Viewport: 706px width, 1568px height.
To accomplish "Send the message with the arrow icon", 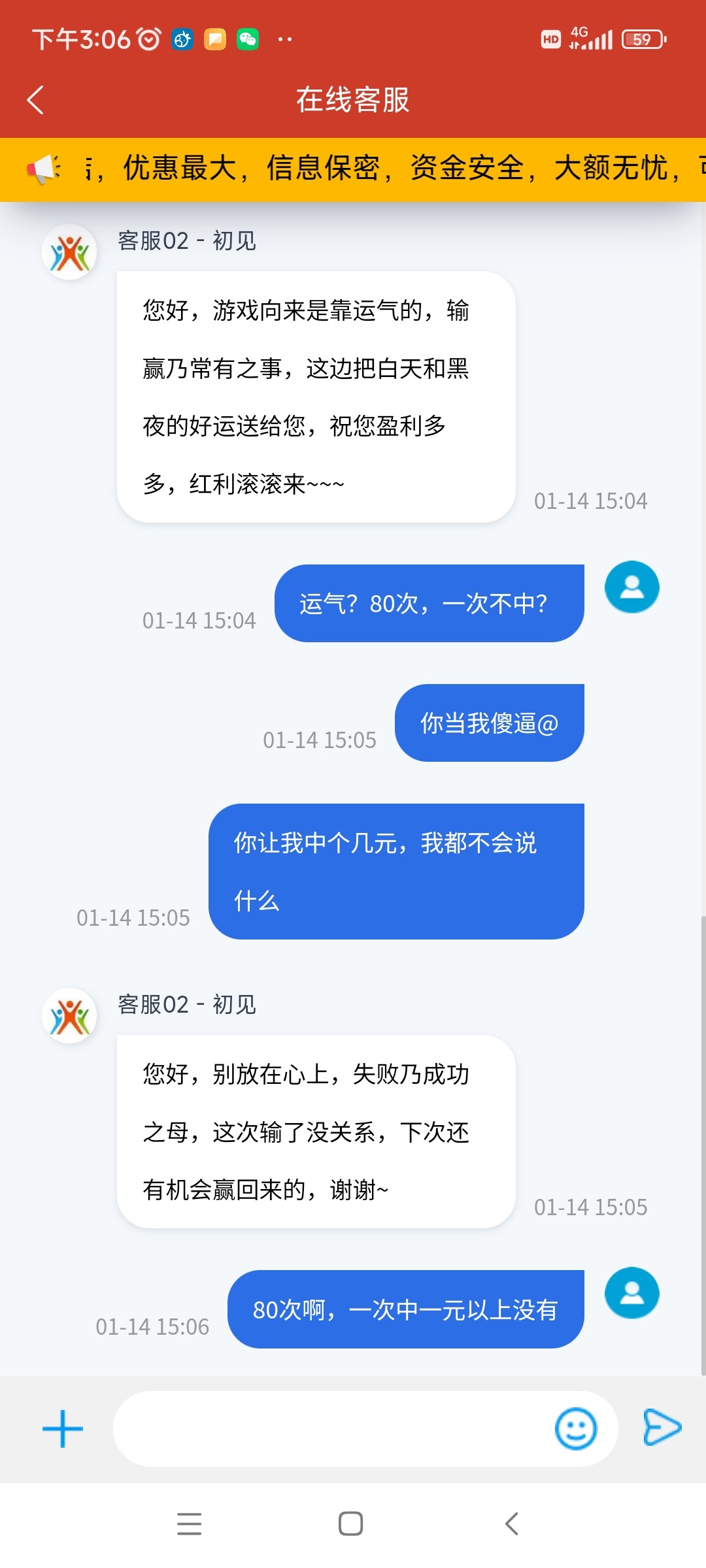I will click(x=662, y=1428).
